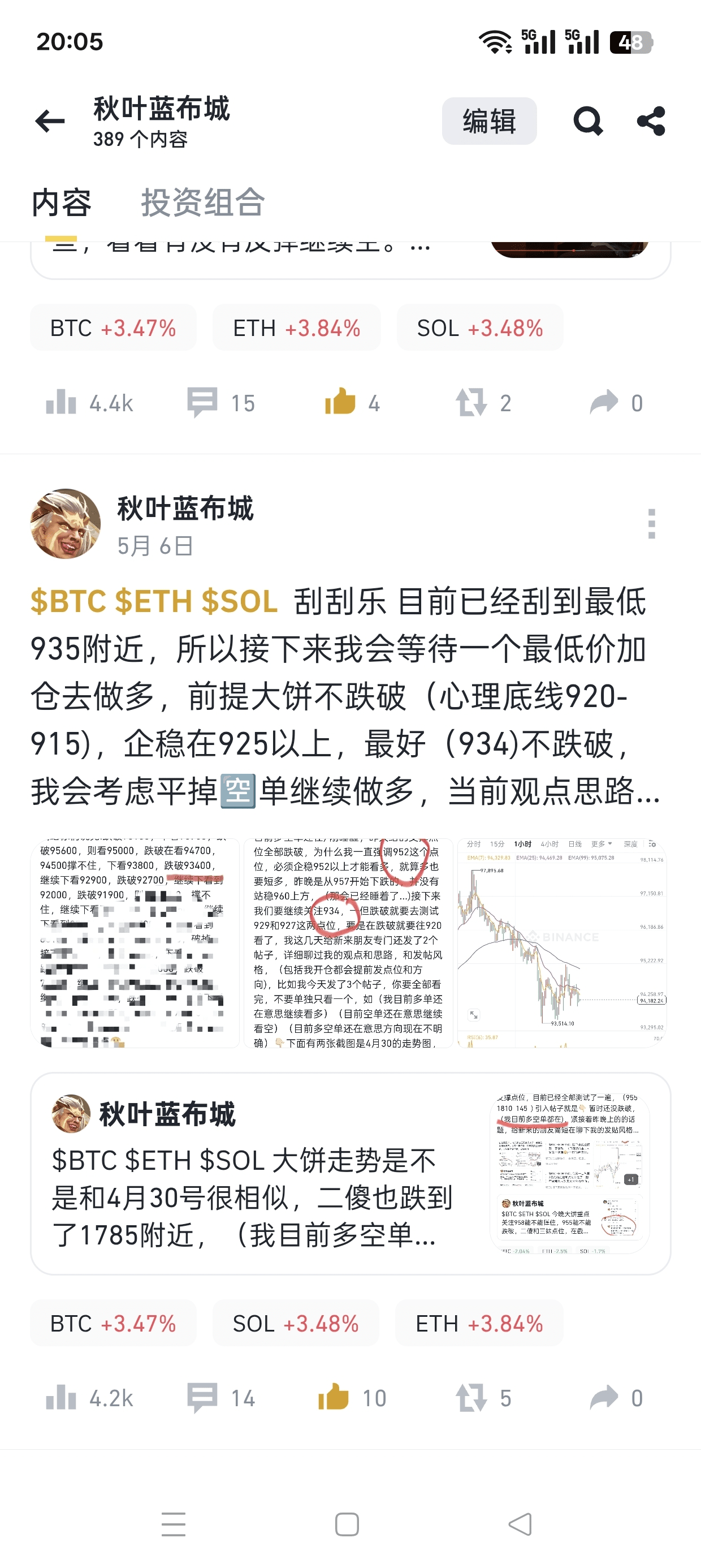The image size is (701, 1568).
Task: View the candlestick chart image thumbnail
Action: (x=561, y=942)
